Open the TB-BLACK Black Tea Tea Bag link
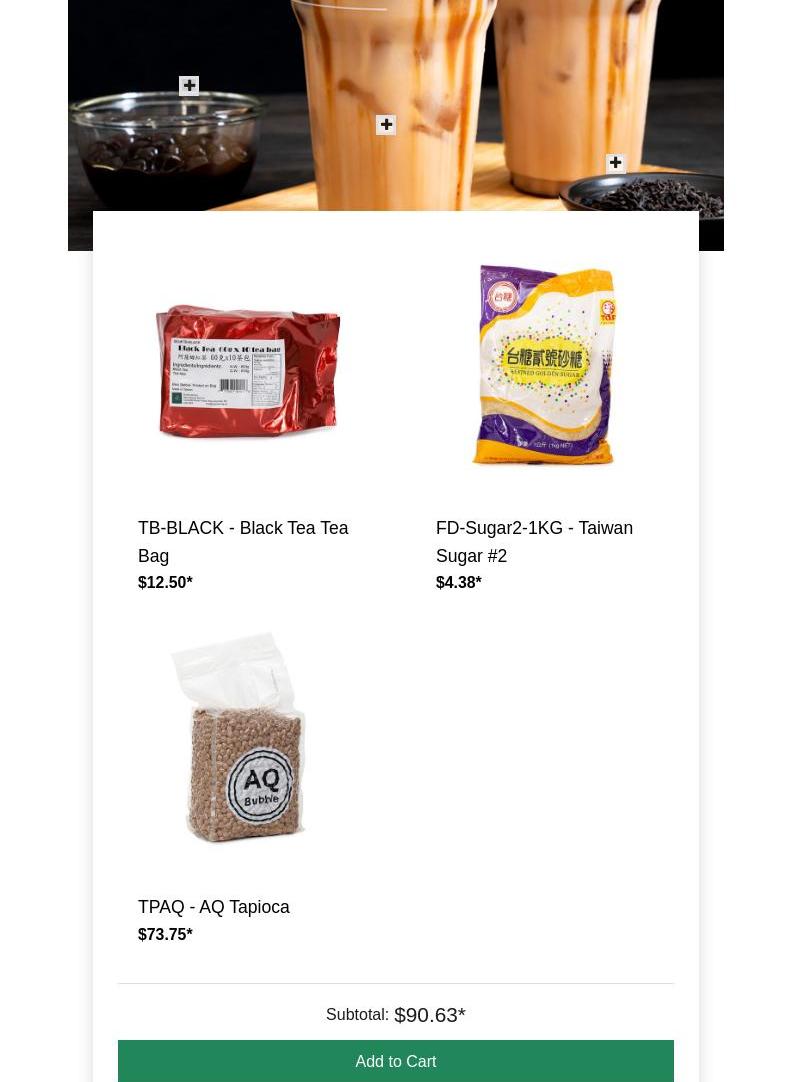This screenshot has height=1082, width=792. [x=243, y=542]
